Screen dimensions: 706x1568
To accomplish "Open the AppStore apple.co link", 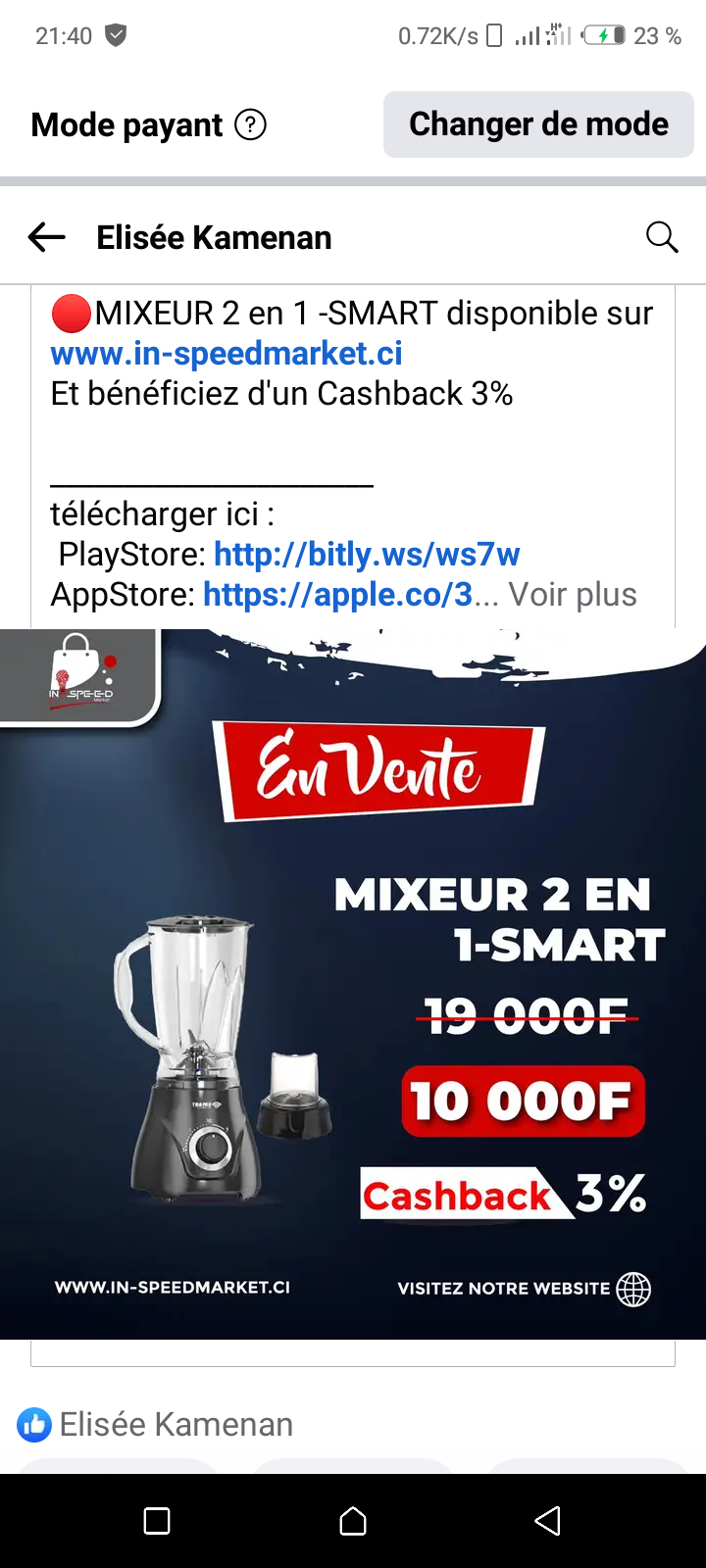I will point(338,595).
